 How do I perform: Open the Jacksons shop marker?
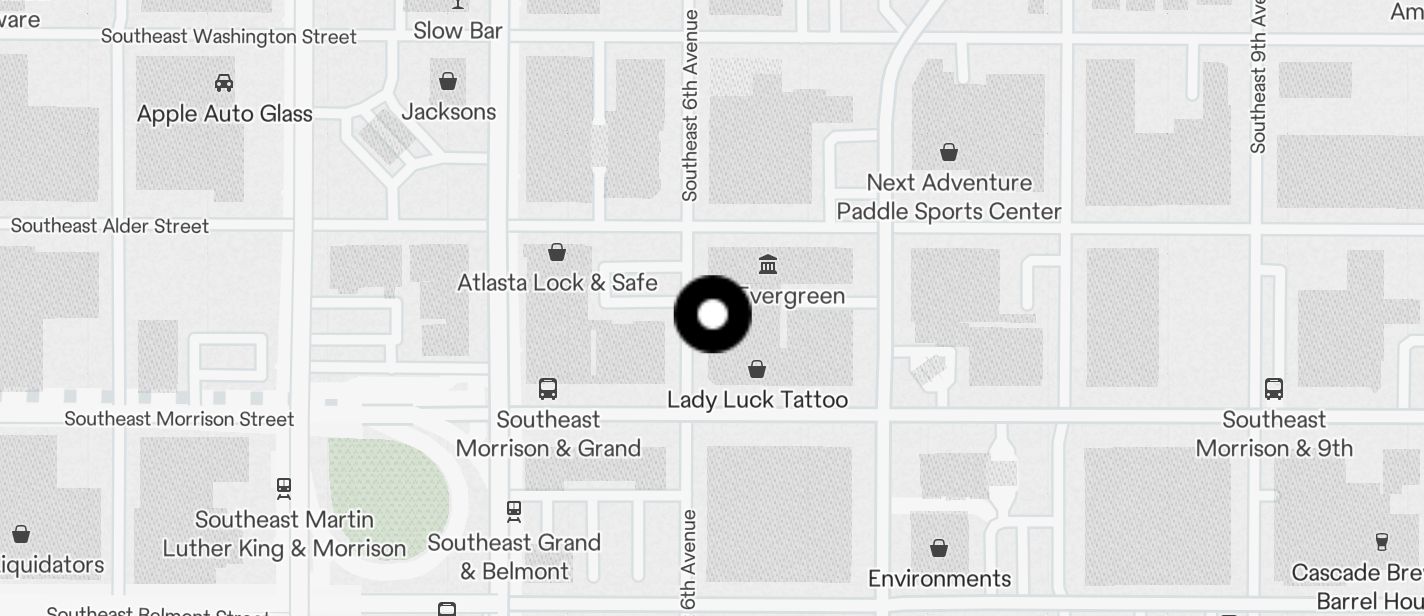448,81
